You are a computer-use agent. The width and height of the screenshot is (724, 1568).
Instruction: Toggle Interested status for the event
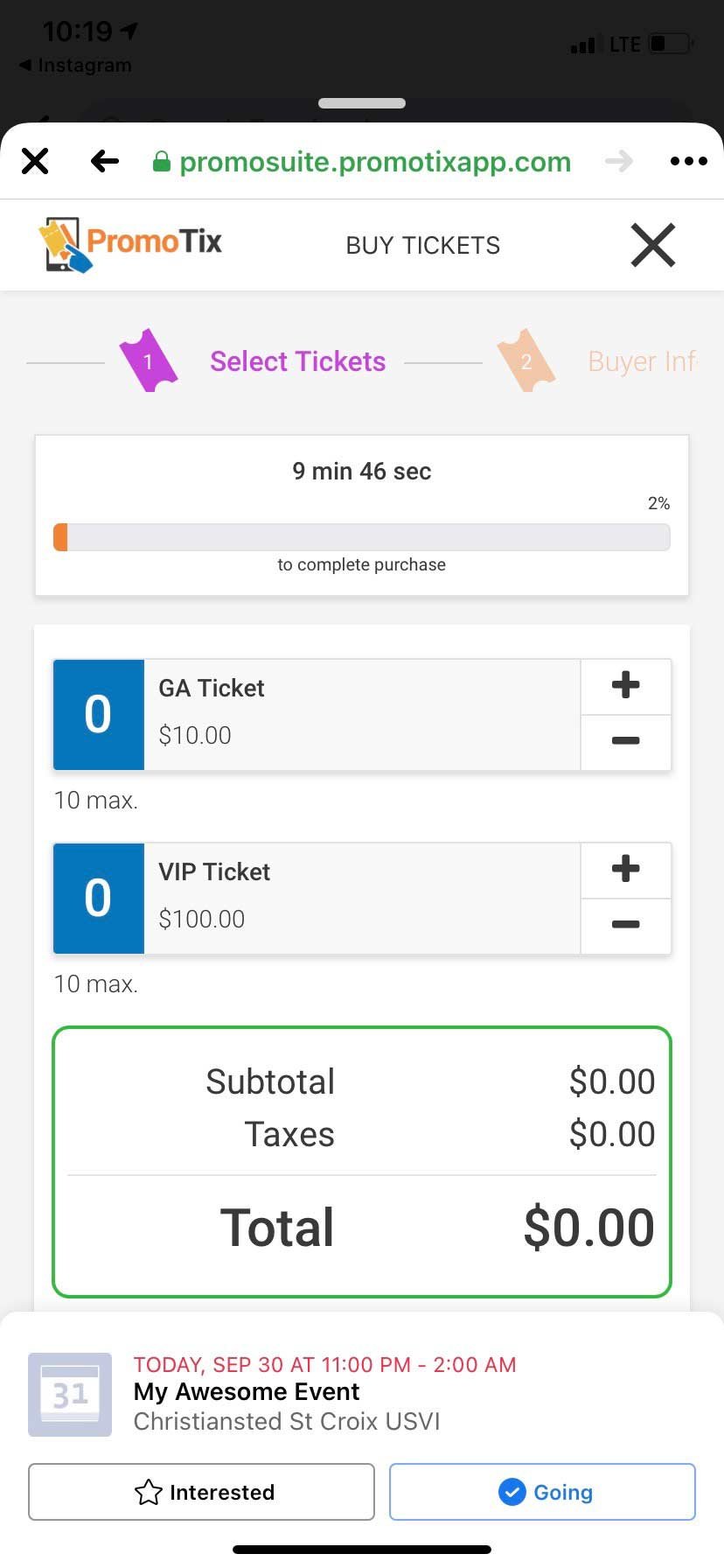pyautogui.click(x=201, y=1492)
